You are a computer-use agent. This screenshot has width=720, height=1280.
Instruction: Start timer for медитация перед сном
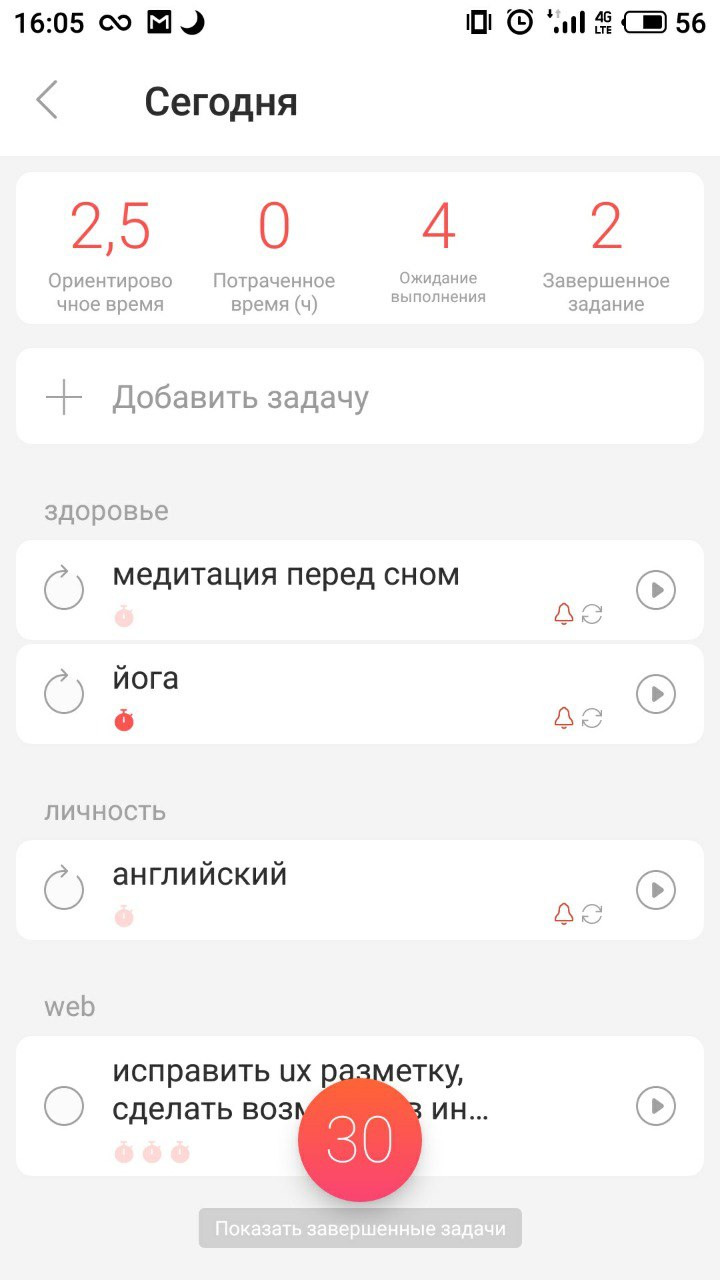point(656,590)
